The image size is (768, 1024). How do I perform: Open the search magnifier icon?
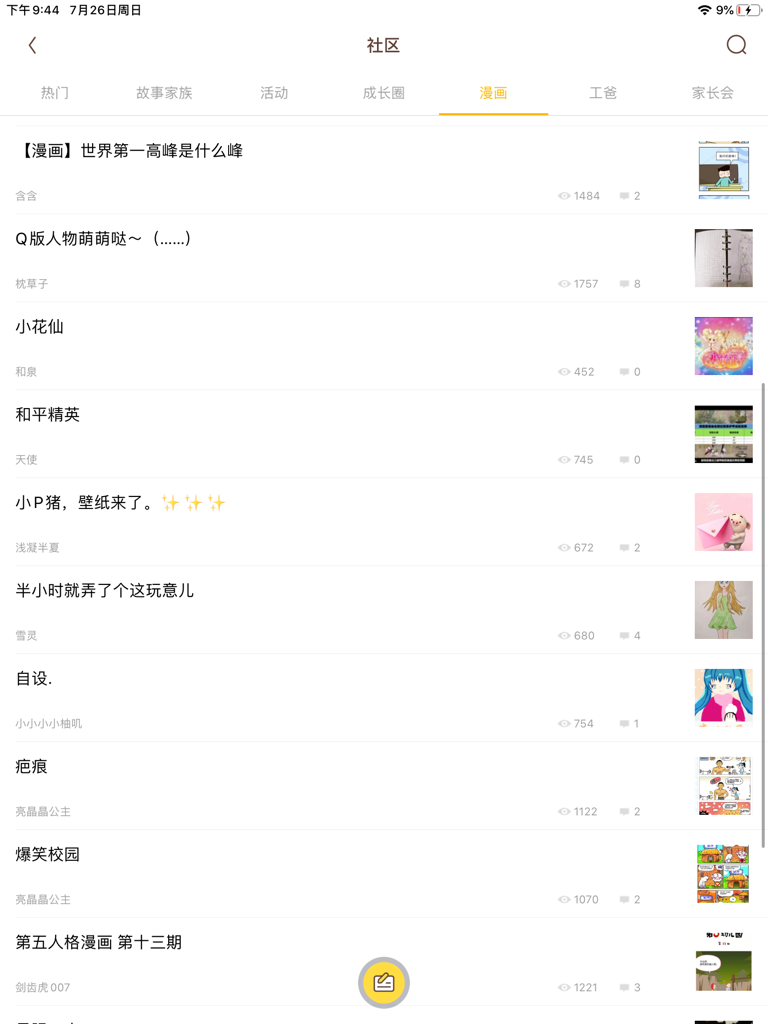(736, 45)
